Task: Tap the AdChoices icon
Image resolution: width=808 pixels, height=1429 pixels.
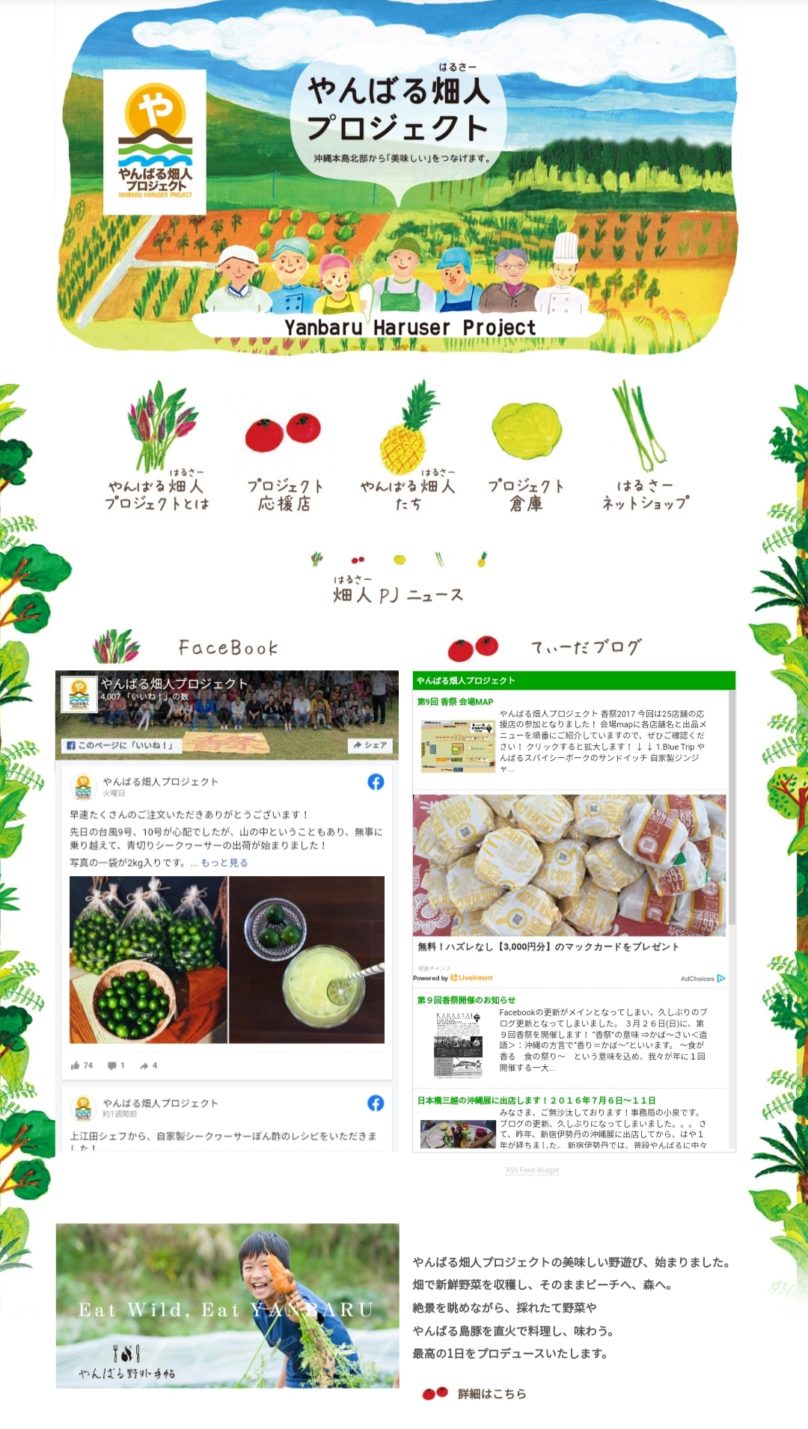Action: click(x=720, y=978)
